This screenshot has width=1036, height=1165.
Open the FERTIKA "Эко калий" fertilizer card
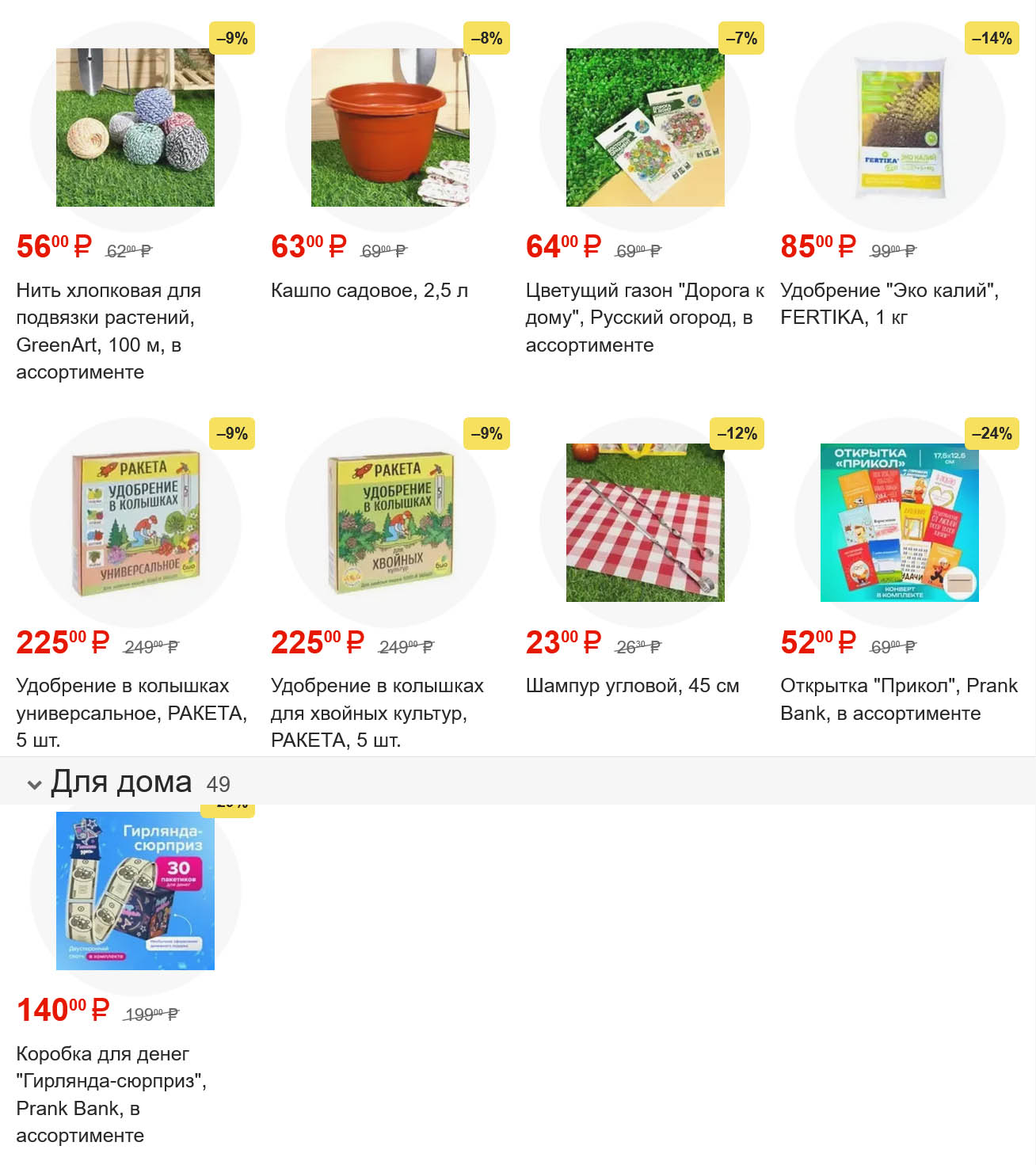tap(900, 128)
